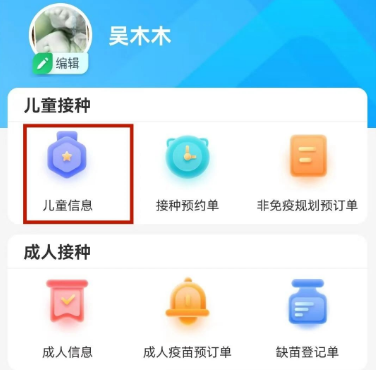376x370 pixels.
Task: Open 缺苗登记单
Action: point(307,319)
